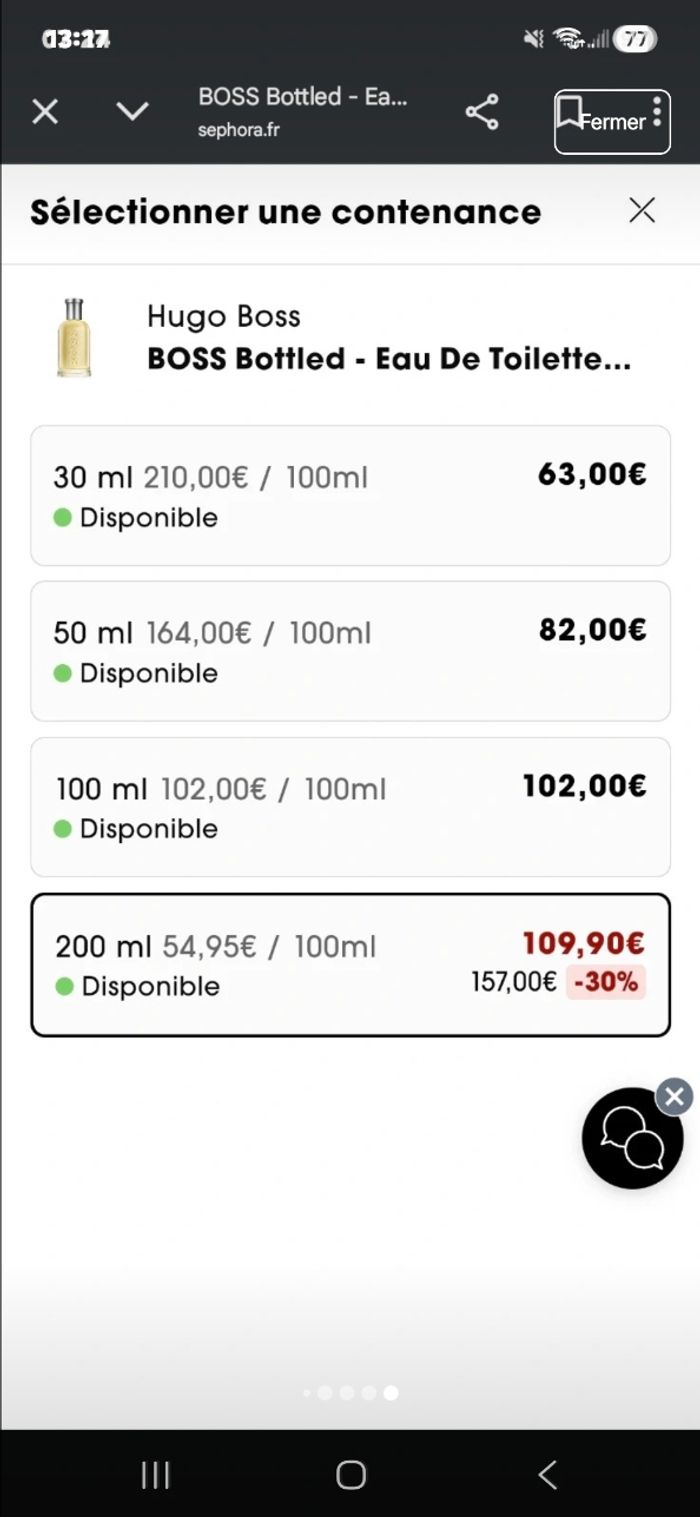
Task: Select the discounted 200 ml size
Action: (350, 965)
